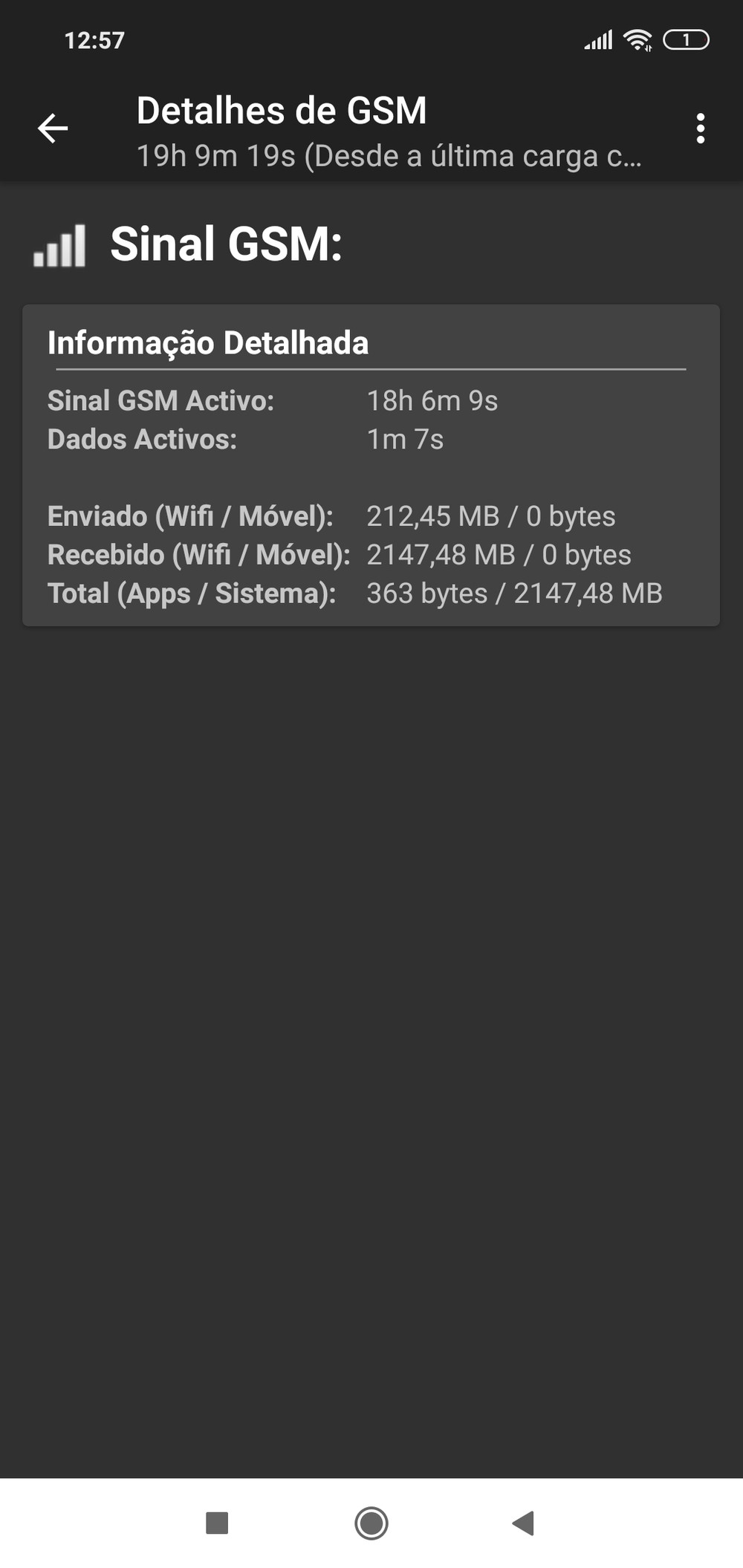Go back from Detalhes de GSM

point(53,129)
